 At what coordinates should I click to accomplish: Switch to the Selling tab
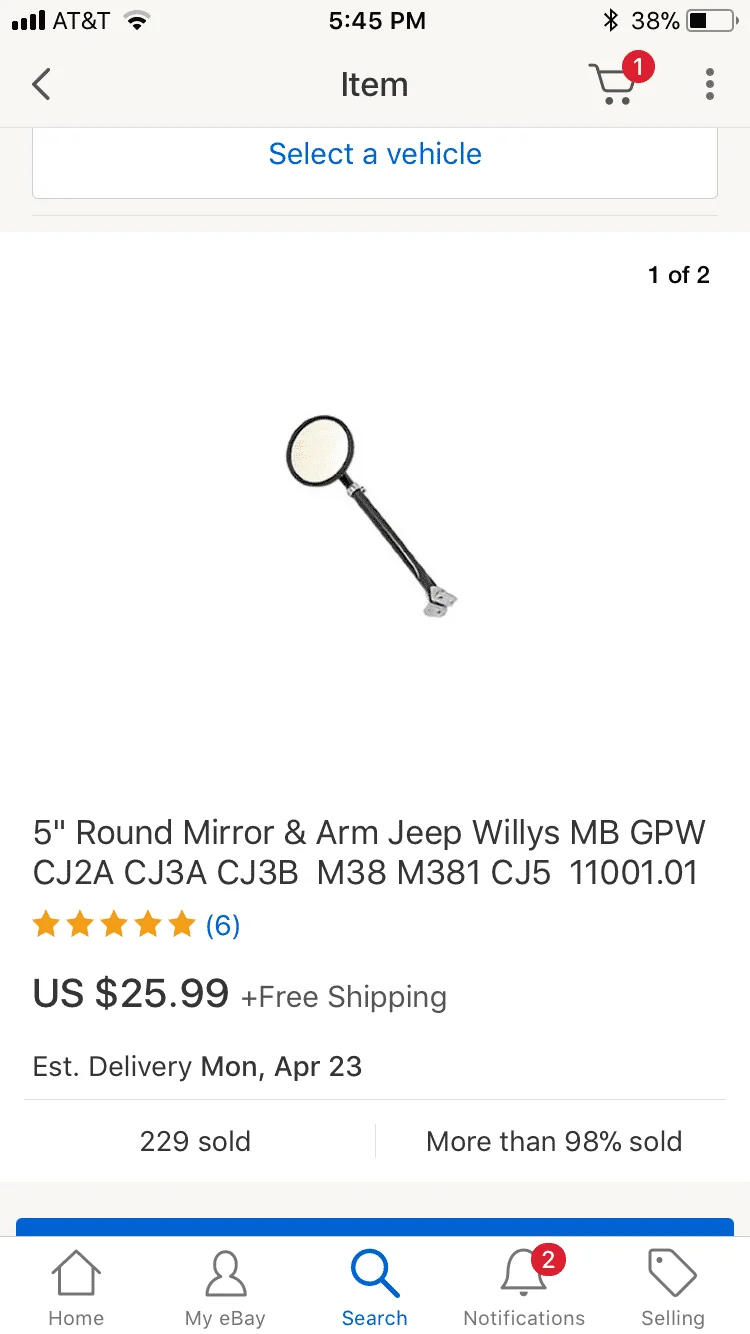[673, 1288]
